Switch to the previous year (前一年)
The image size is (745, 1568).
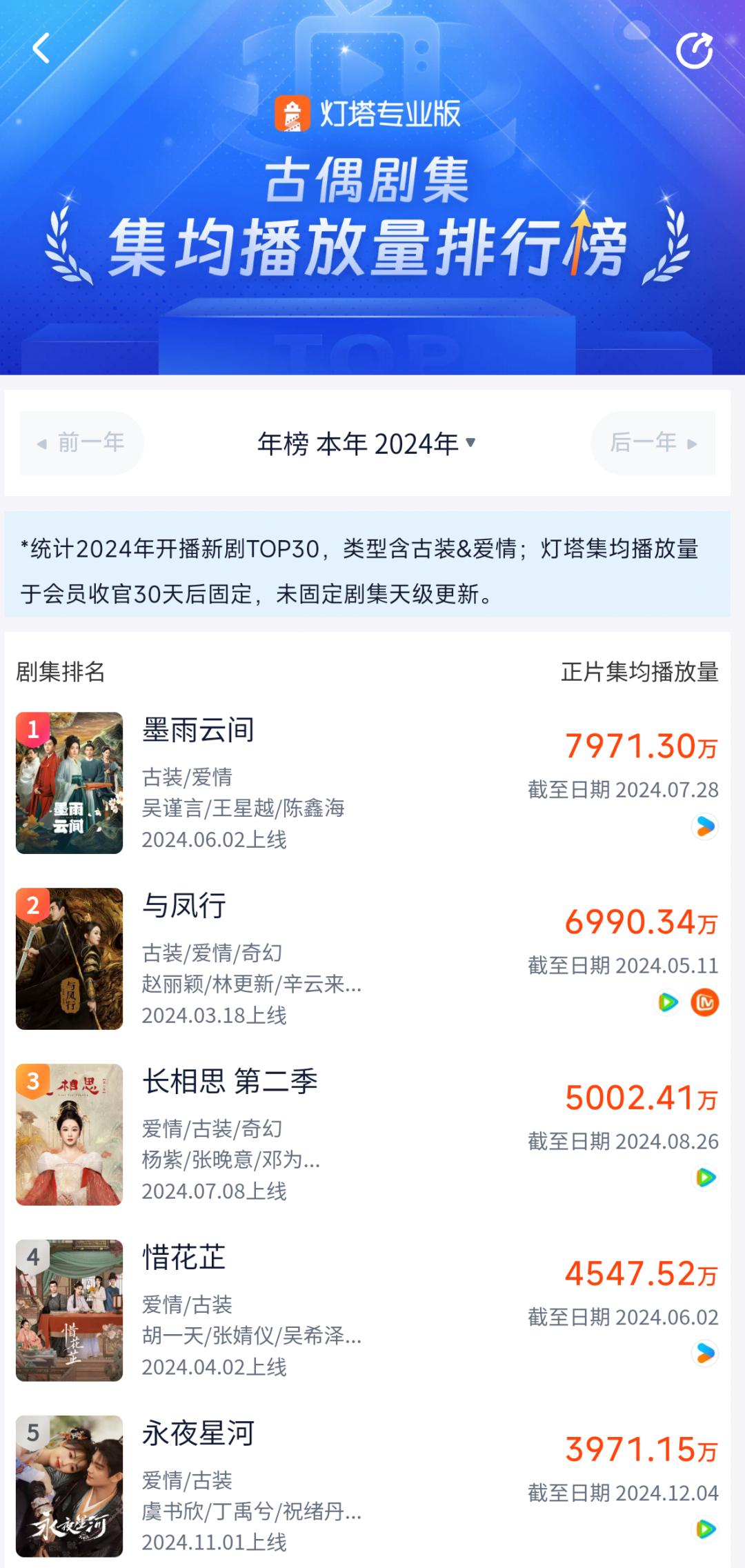click(x=81, y=443)
